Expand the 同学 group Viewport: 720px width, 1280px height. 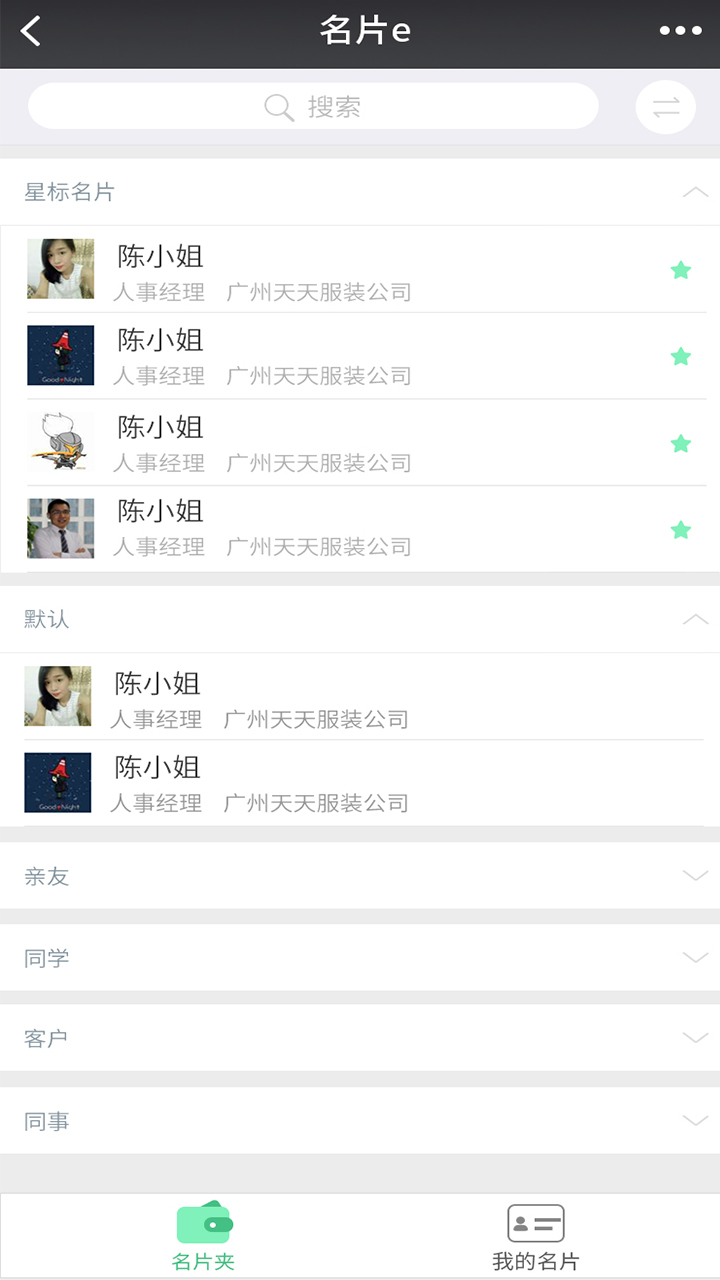[360, 958]
